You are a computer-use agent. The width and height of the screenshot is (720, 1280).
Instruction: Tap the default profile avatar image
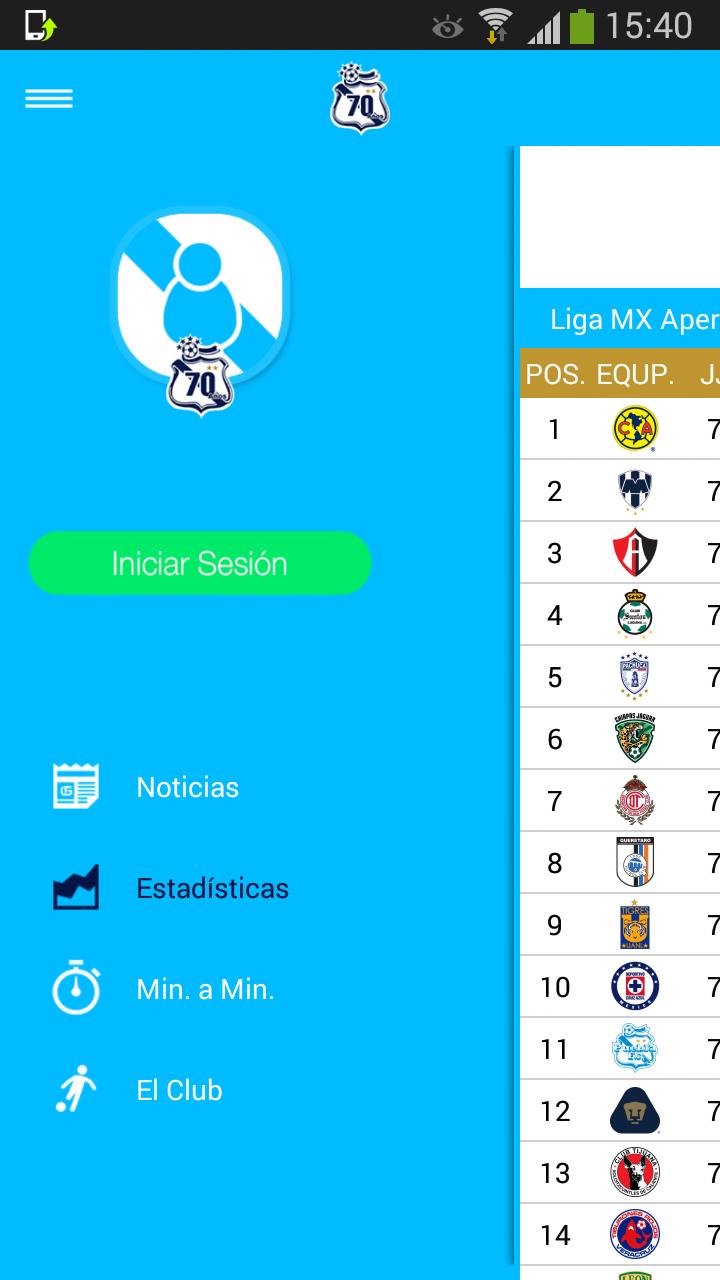pyautogui.click(x=199, y=300)
